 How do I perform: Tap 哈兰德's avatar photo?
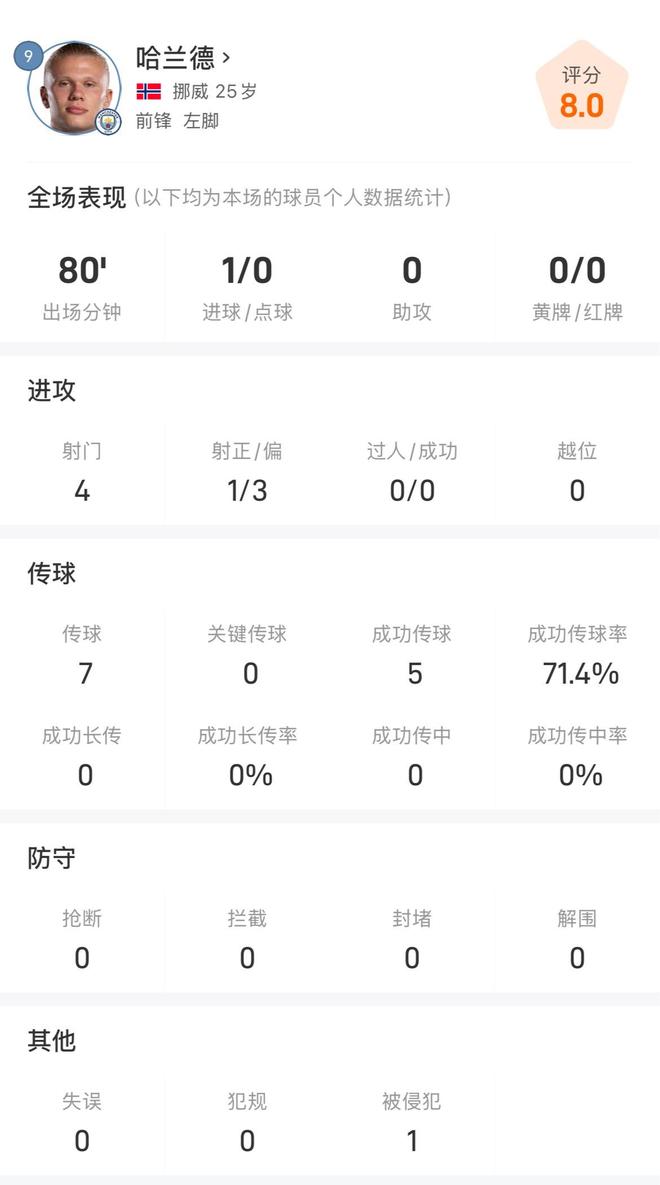[73, 88]
